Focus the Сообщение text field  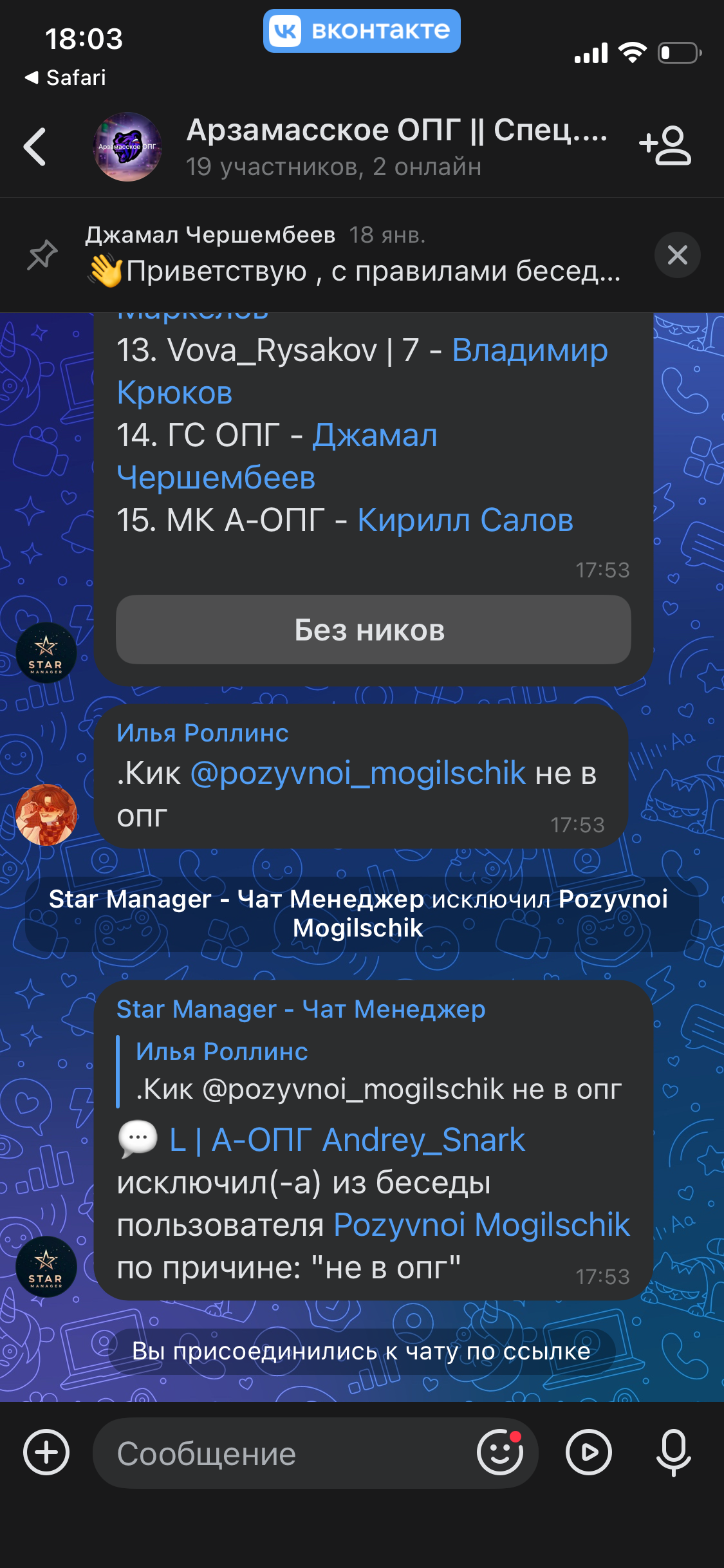point(283,1453)
